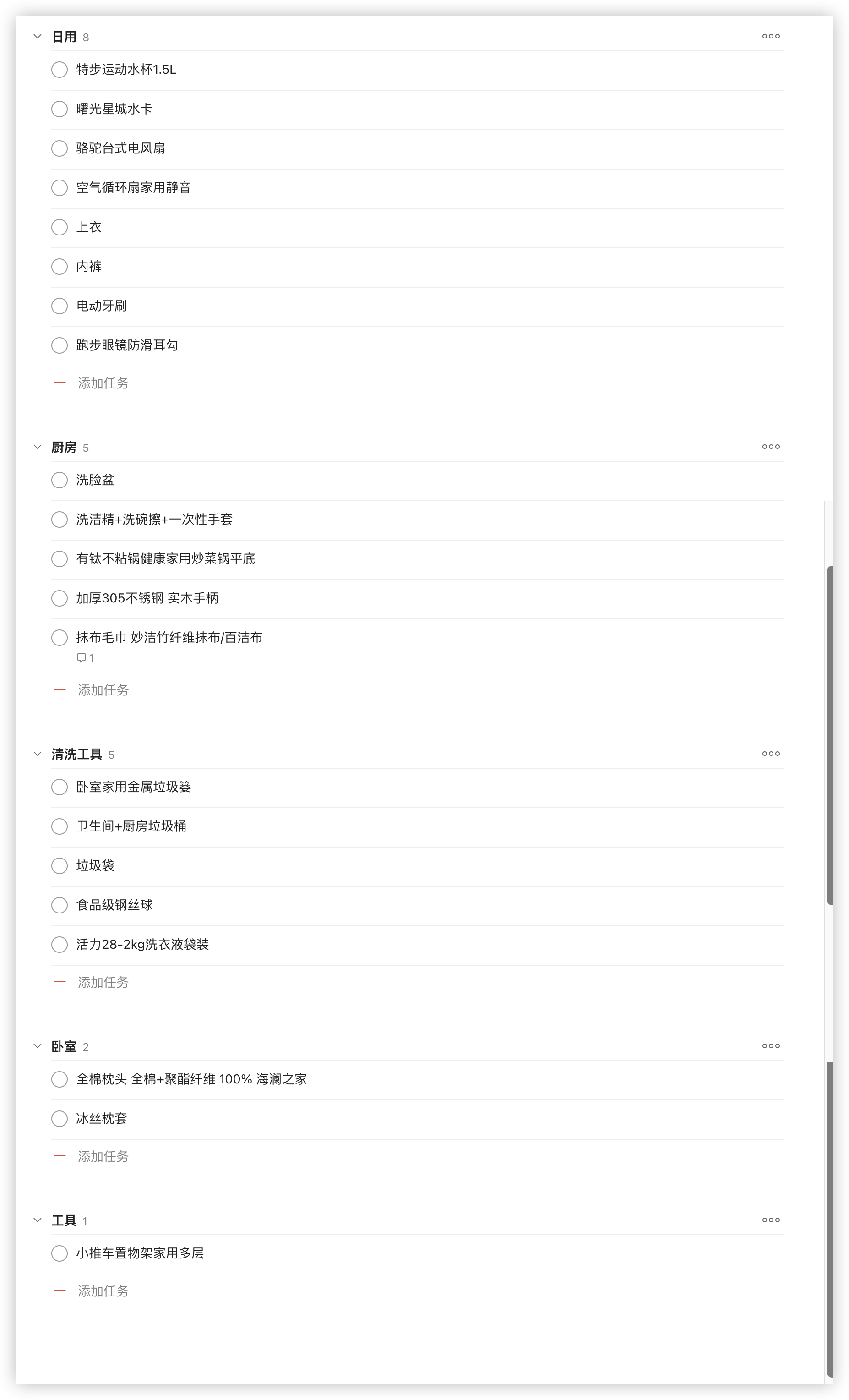Open the 有钛不粘锅健康家用炒菜锅平底 task

coord(165,559)
